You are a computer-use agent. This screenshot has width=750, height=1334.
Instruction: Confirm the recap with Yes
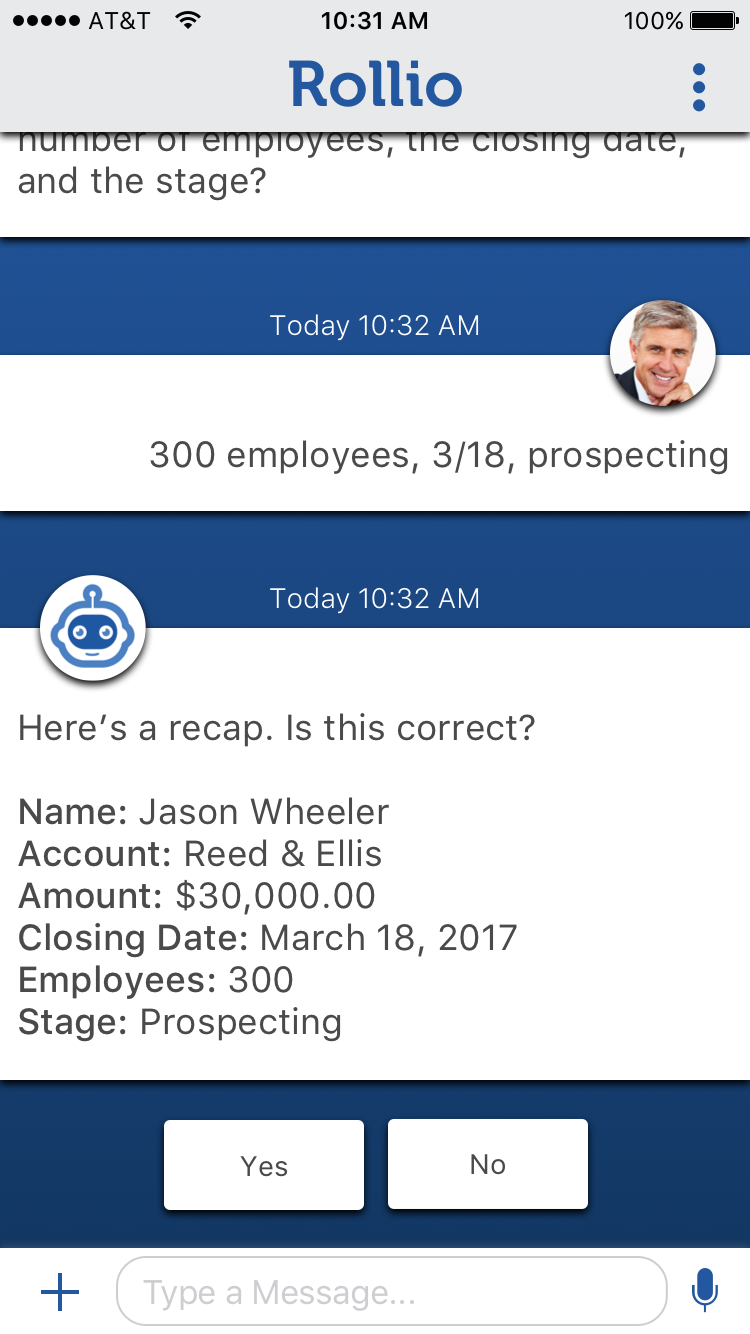(x=264, y=1165)
